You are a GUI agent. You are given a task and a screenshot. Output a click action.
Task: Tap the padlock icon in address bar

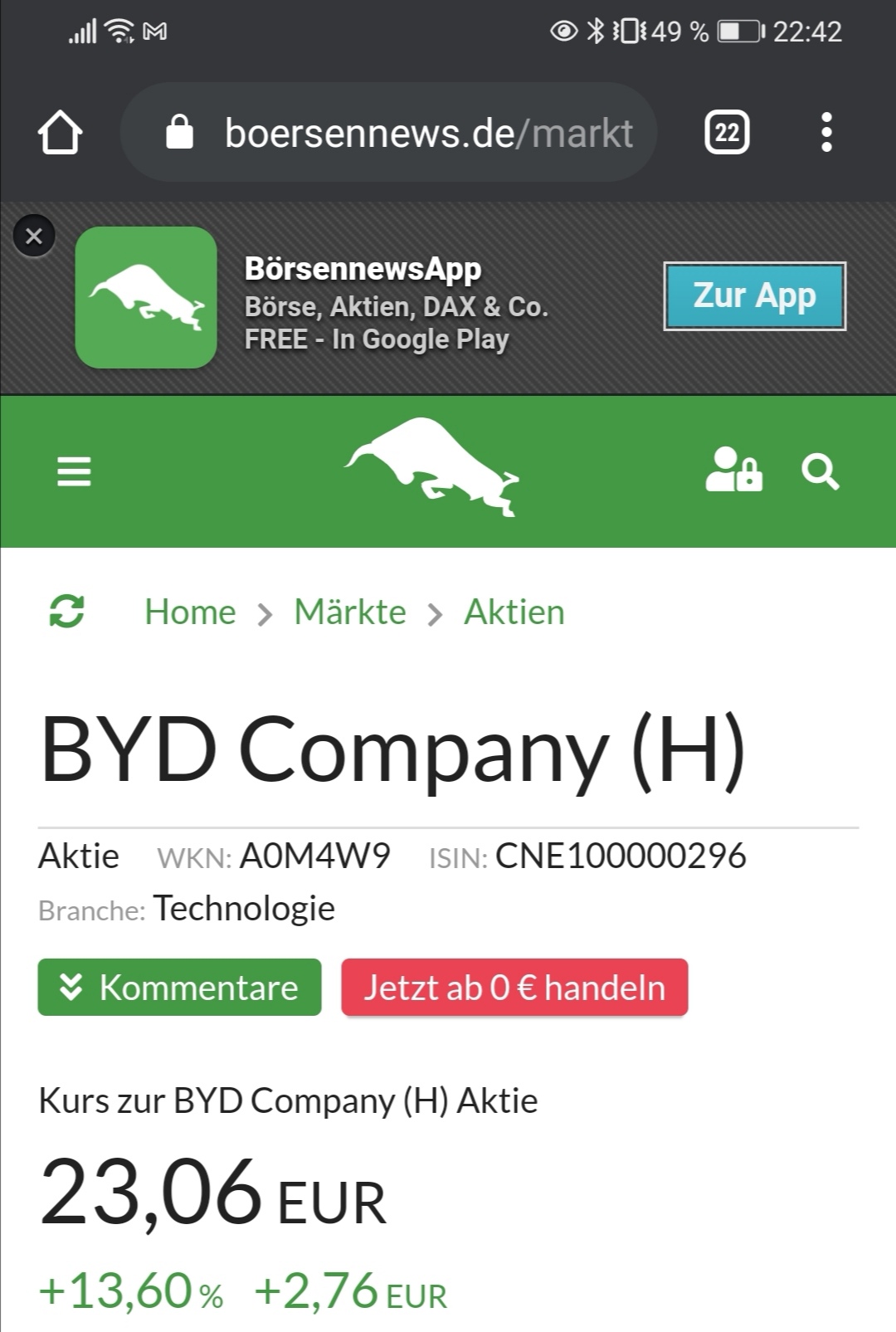click(x=178, y=132)
